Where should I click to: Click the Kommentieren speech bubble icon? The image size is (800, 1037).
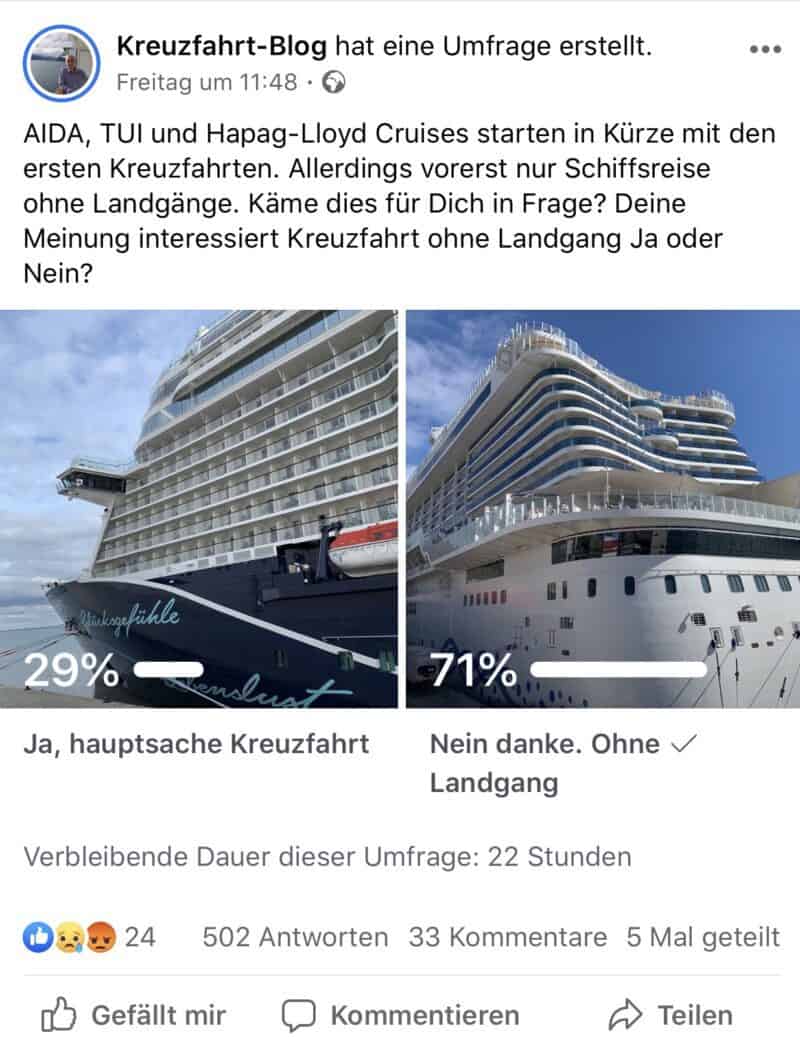tap(302, 1015)
